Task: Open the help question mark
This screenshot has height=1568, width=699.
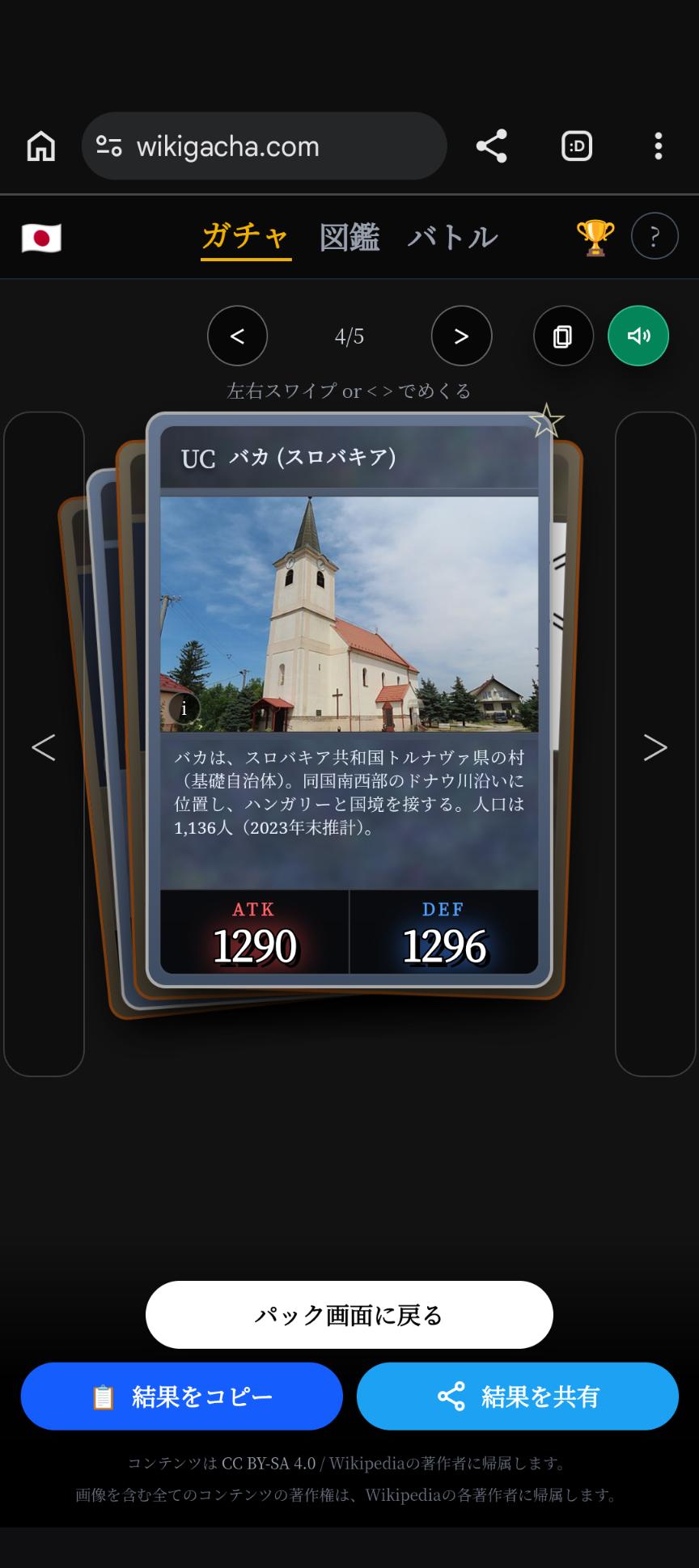Action: click(x=654, y=236)
